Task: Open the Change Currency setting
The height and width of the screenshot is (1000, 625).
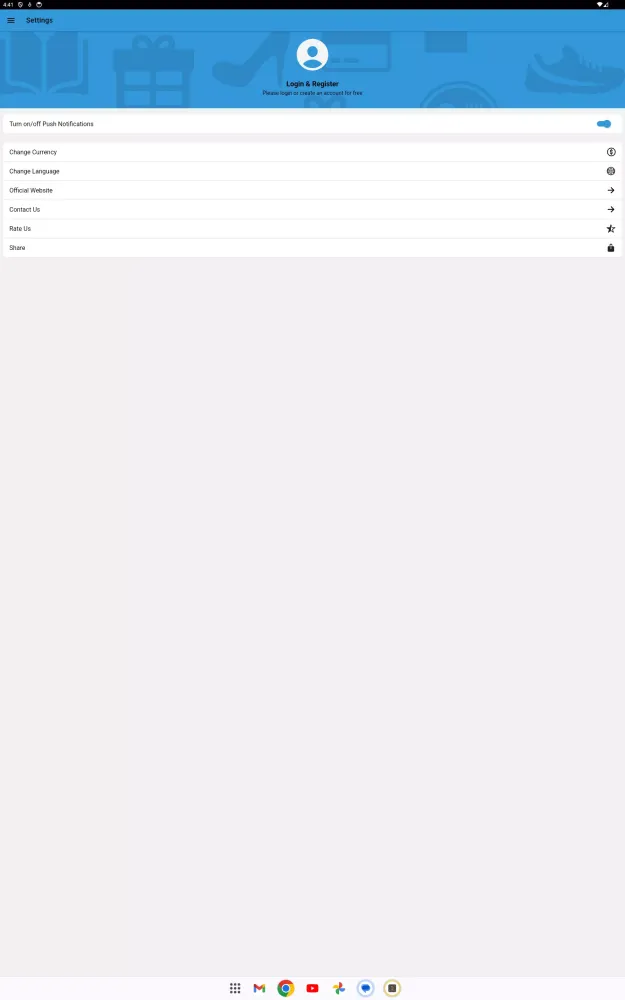Action: pyautogui.click(x=312, y=152)
